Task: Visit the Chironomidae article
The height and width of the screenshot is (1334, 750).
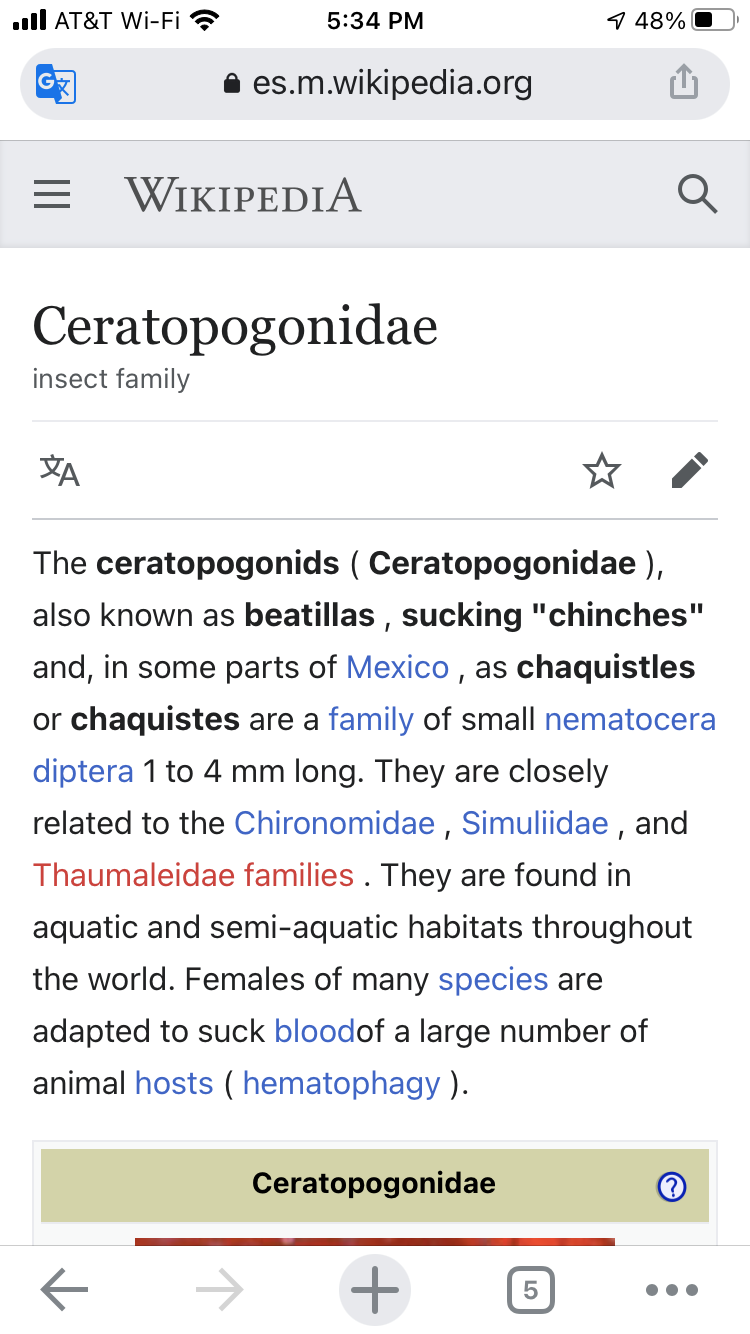Action: pyautogui.click(x=334, y=823)
